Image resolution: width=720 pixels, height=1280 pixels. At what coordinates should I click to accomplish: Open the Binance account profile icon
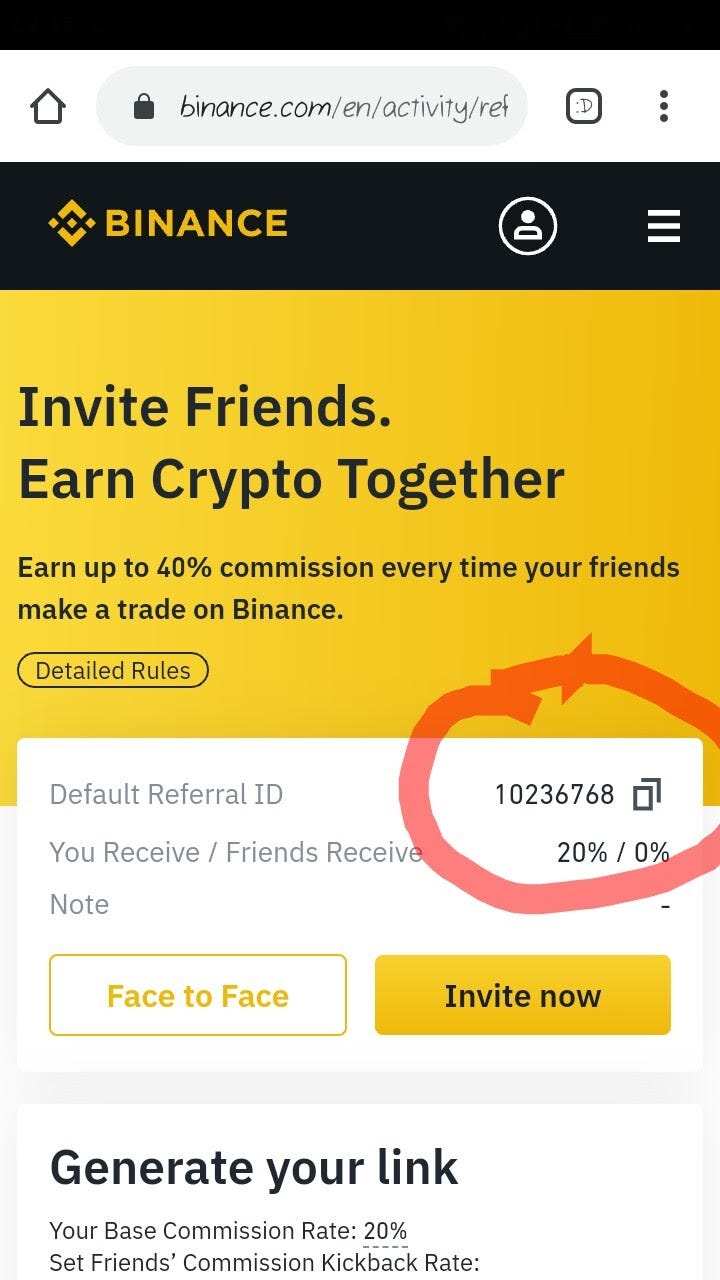coord(527,226)
